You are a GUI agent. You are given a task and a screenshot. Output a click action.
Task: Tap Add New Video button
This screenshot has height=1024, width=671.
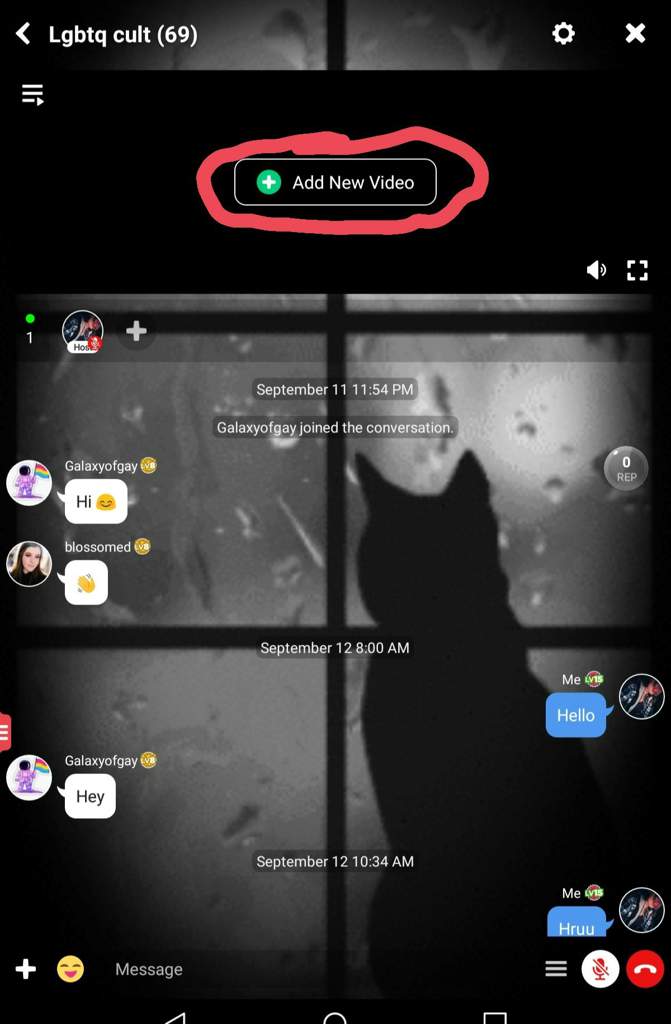[335, 182]
